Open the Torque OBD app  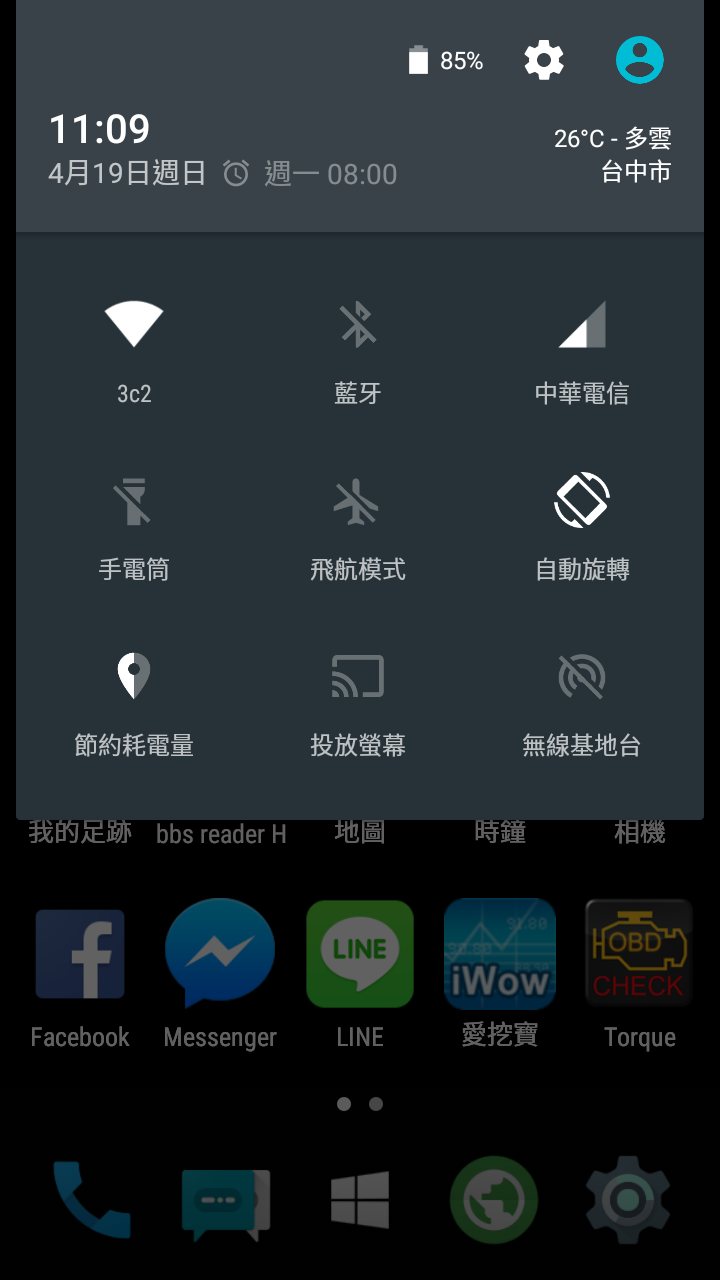click(x=639, y=953)
